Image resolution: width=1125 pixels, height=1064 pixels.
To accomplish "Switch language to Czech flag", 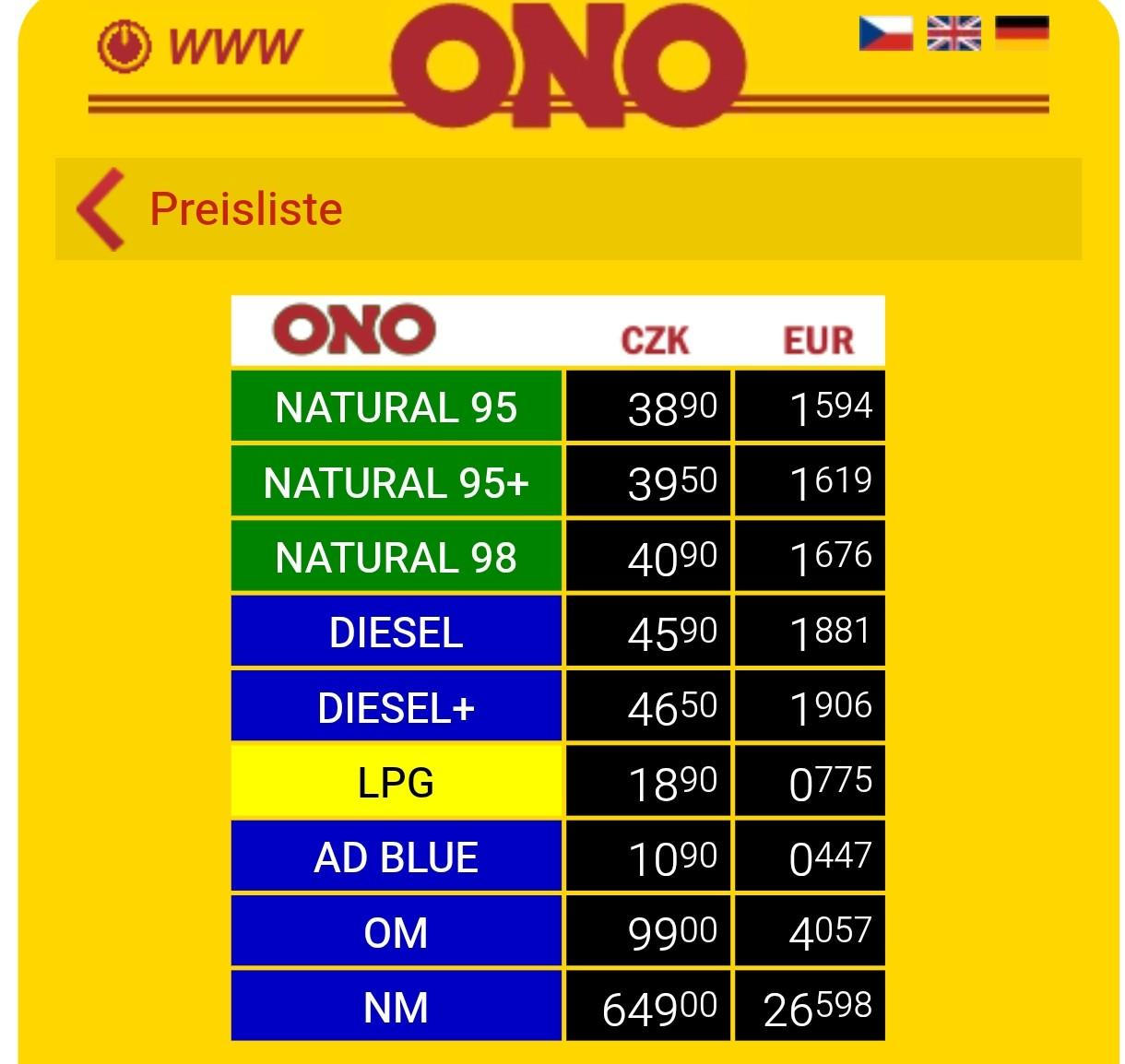I will pyautogui.click(x=885, y=33).
